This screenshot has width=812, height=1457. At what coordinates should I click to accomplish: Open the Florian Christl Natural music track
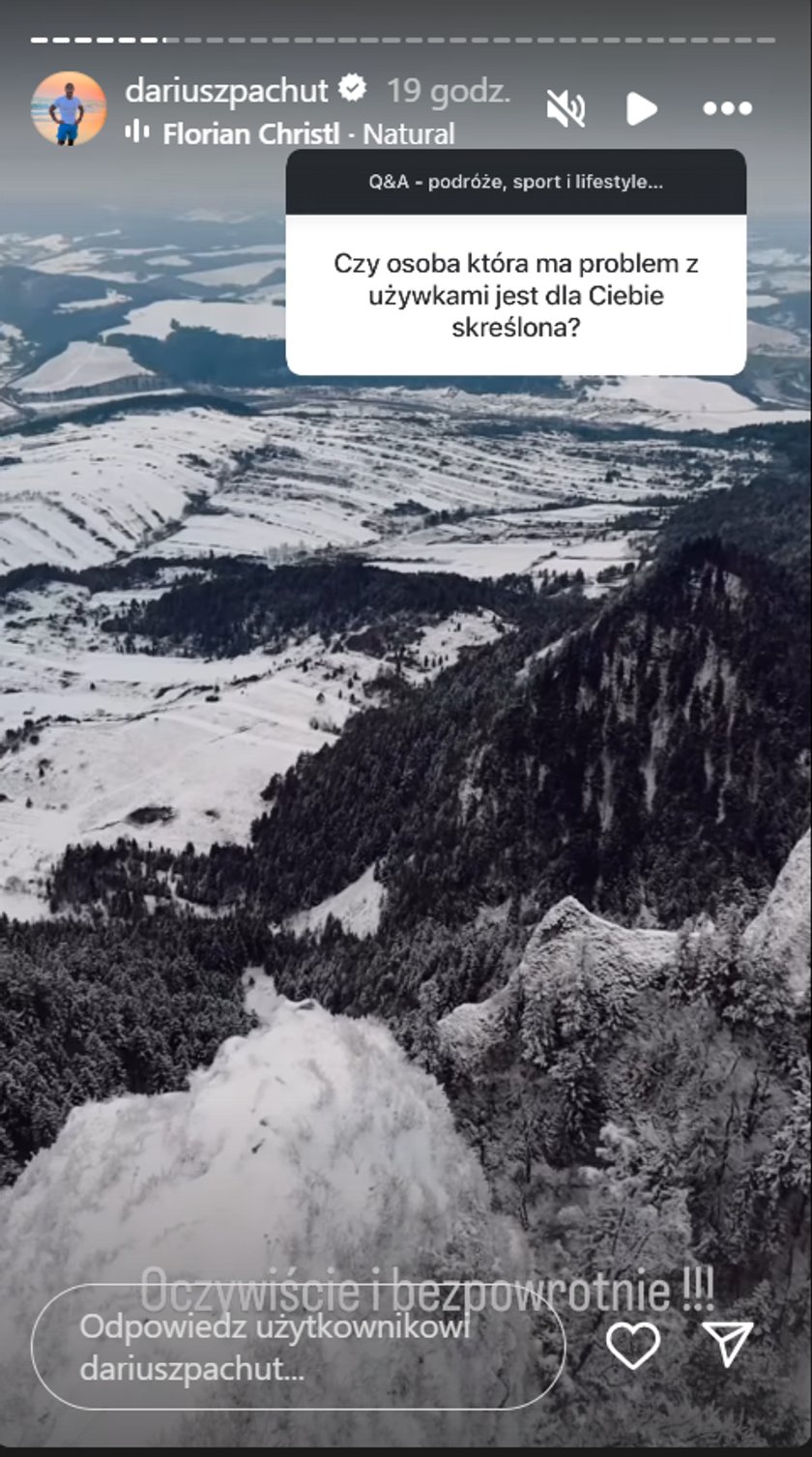(x=307, y=133)
